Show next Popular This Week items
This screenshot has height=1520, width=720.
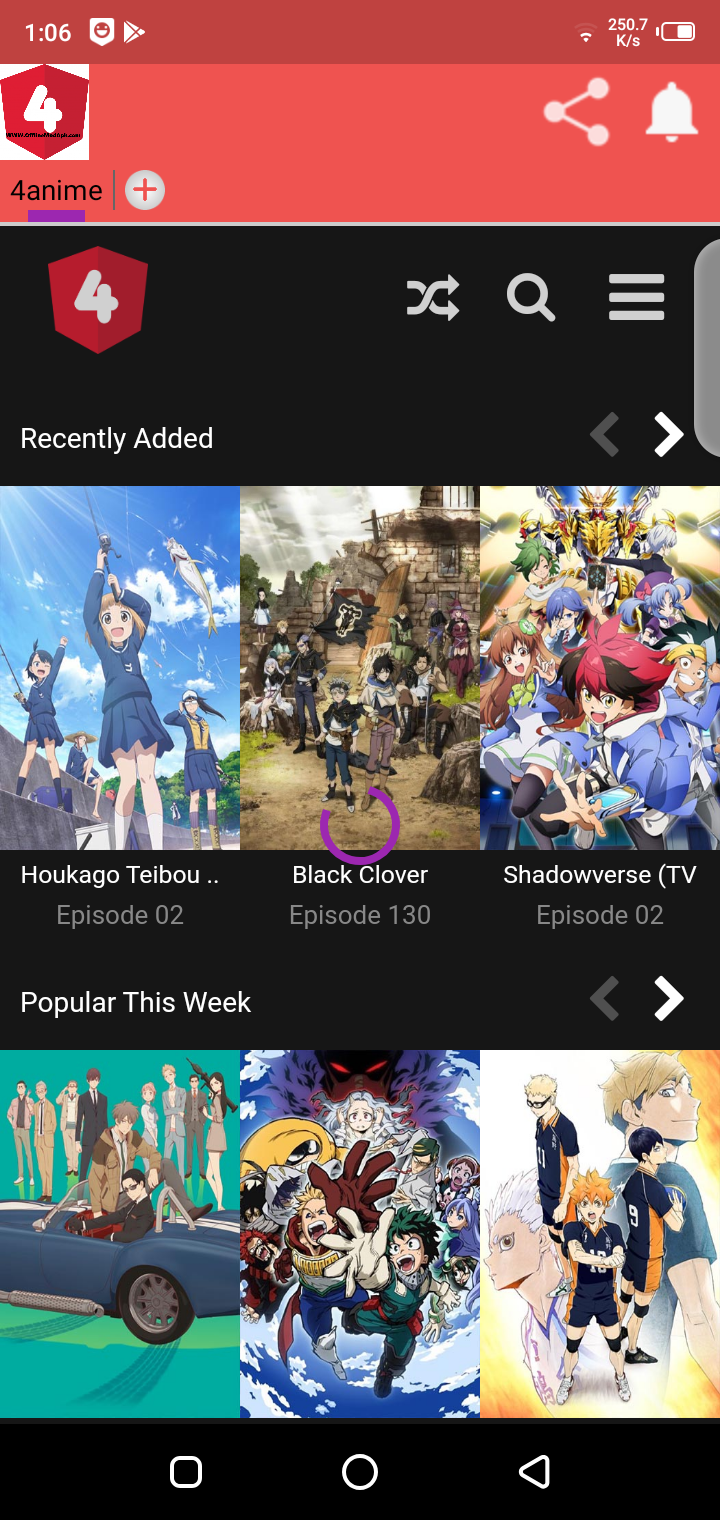[668, 999]
